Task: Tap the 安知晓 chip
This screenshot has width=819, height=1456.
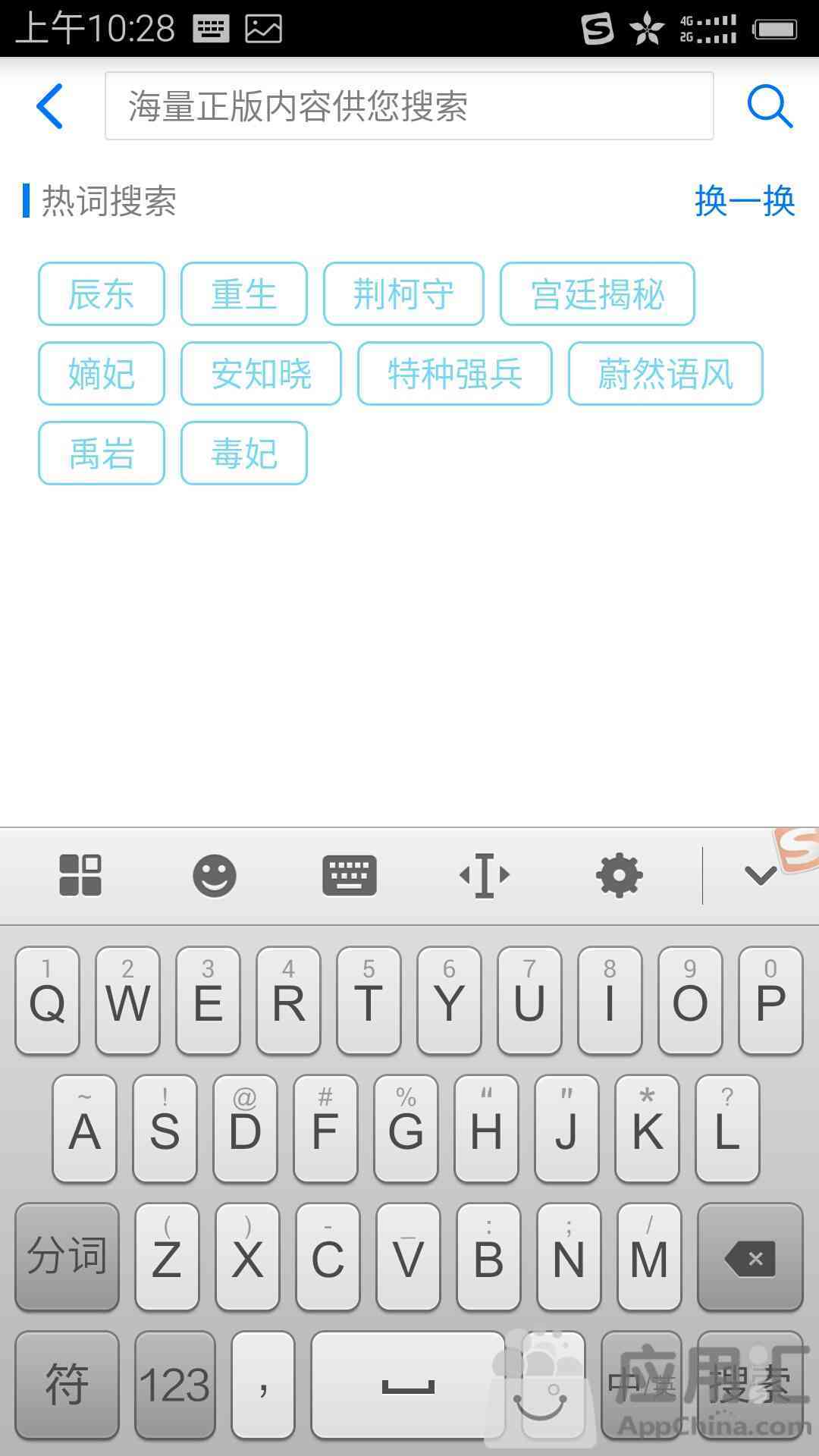Action: (261, 374)
